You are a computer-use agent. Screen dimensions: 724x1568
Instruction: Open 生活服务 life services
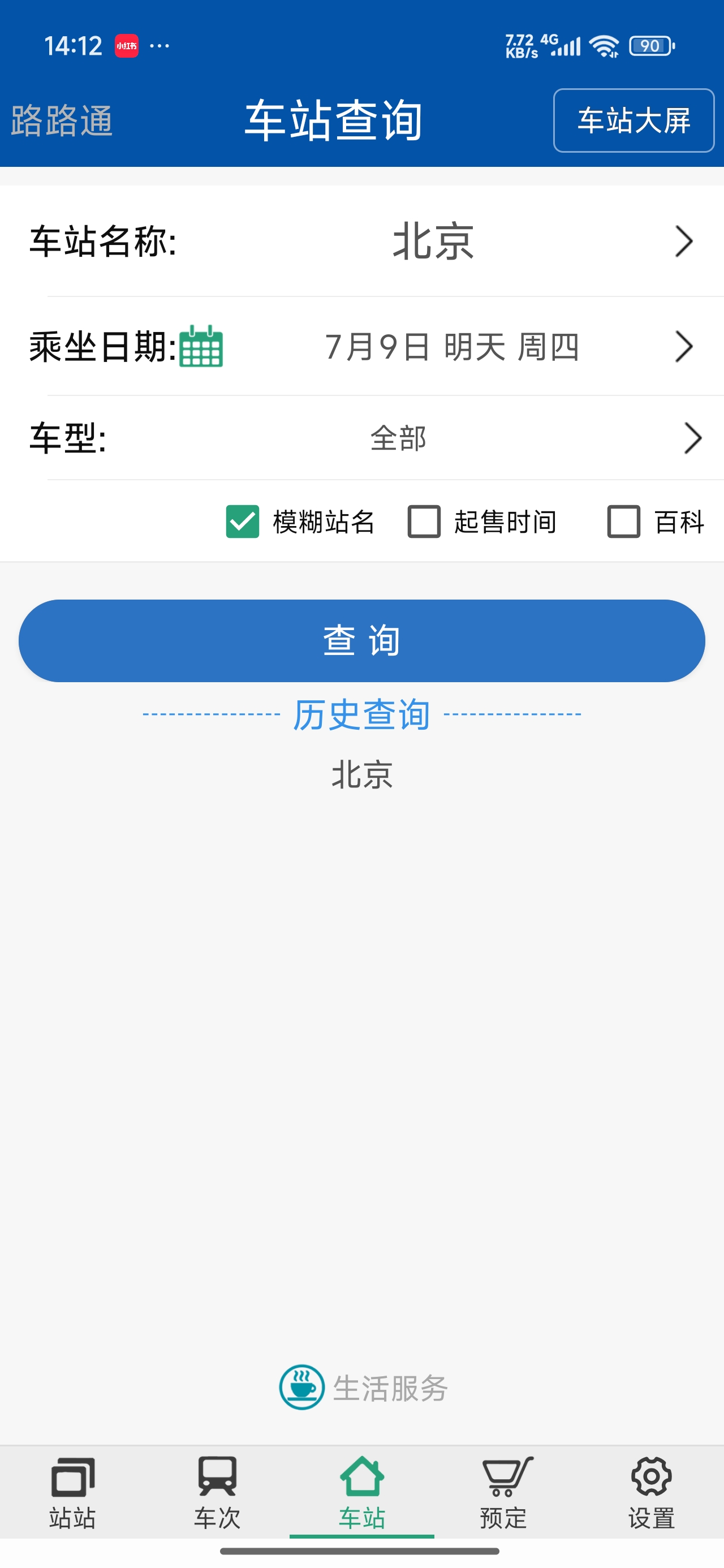(364, 1387)
